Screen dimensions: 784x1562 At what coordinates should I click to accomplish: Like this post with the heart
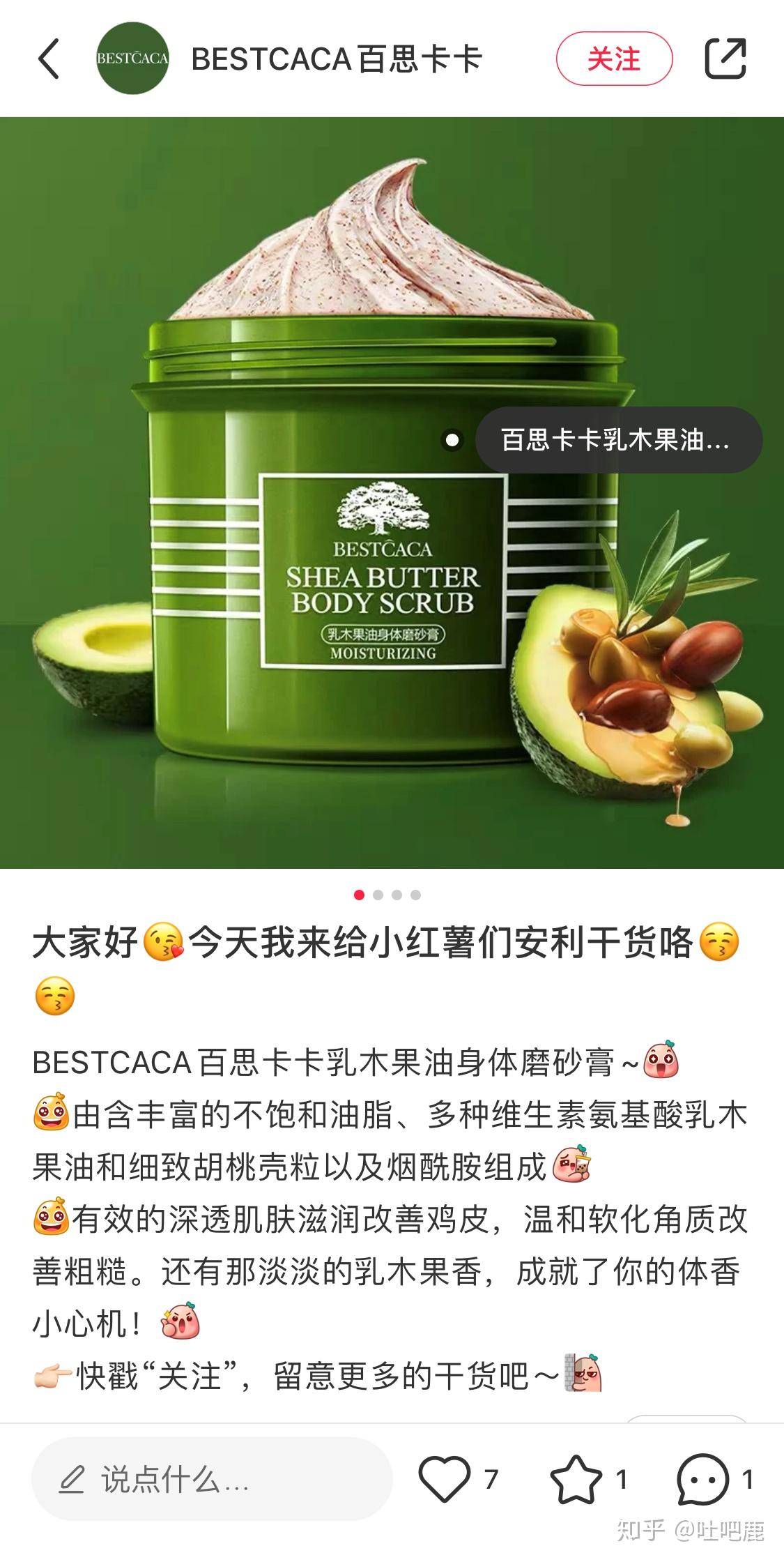(444, 1479)
